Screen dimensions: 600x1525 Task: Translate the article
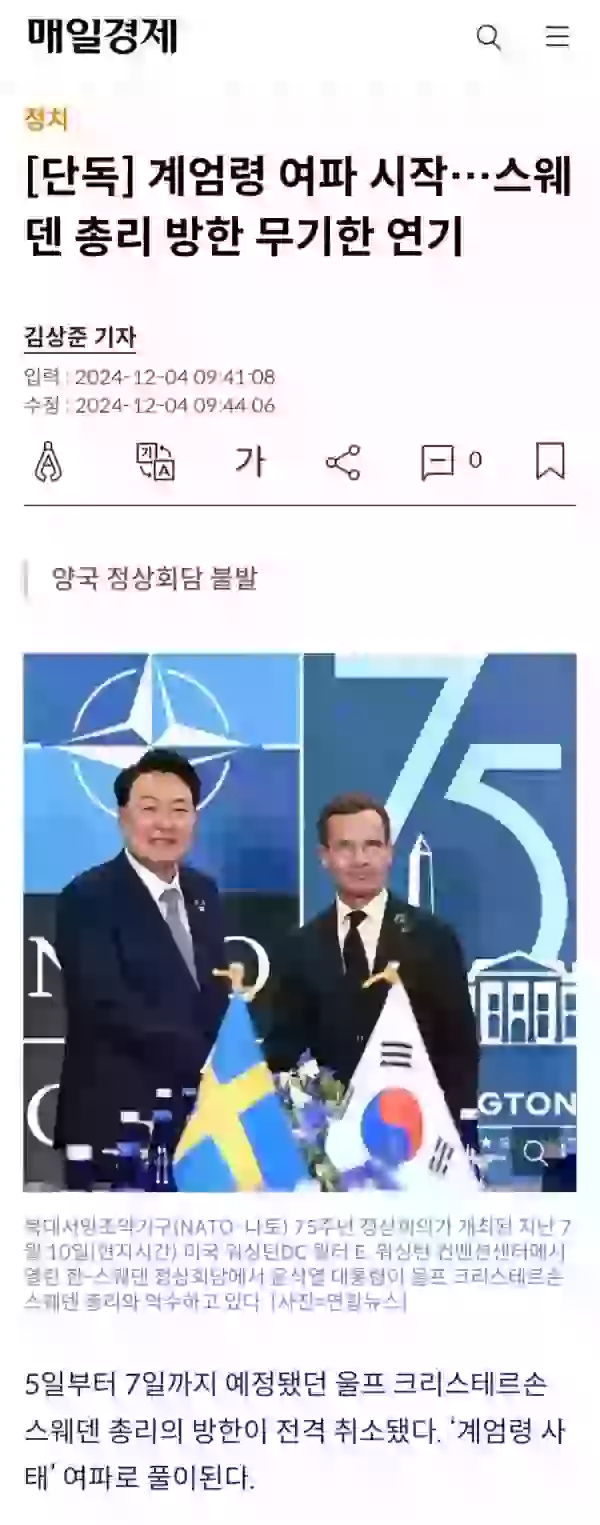155,462
